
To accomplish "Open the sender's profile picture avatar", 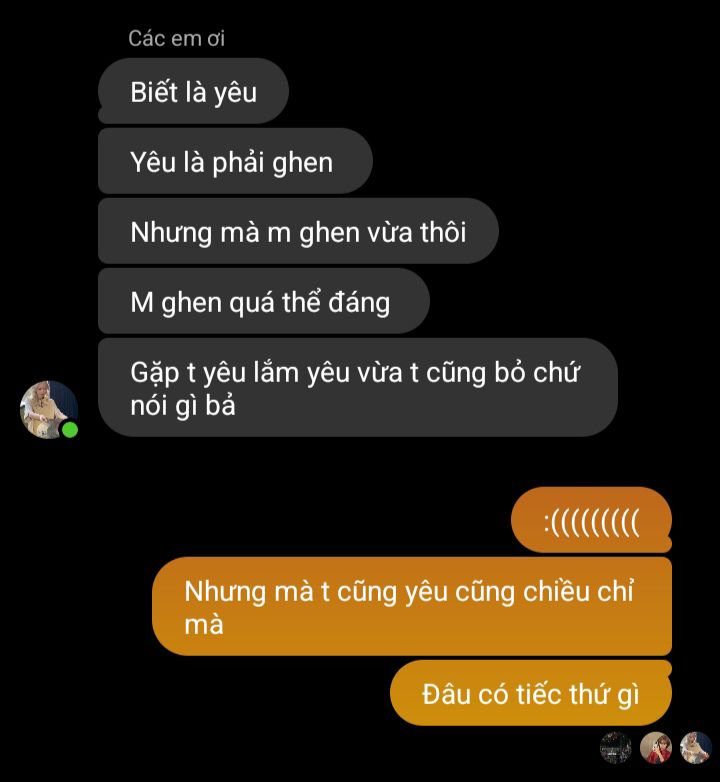I will [x=49, y=409].
